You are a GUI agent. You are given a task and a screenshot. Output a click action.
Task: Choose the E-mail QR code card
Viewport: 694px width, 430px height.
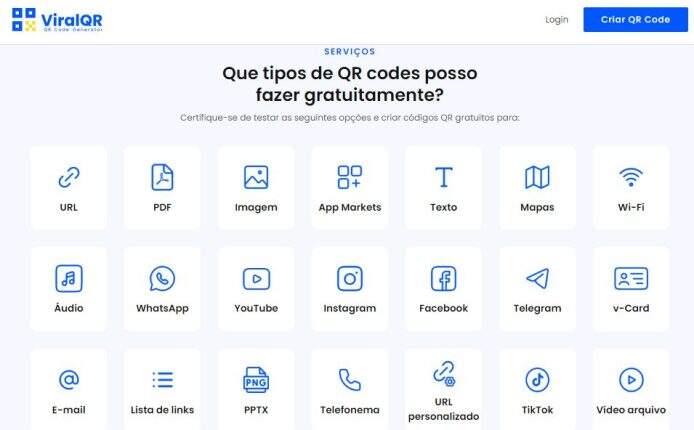click(x=68, y=388)
